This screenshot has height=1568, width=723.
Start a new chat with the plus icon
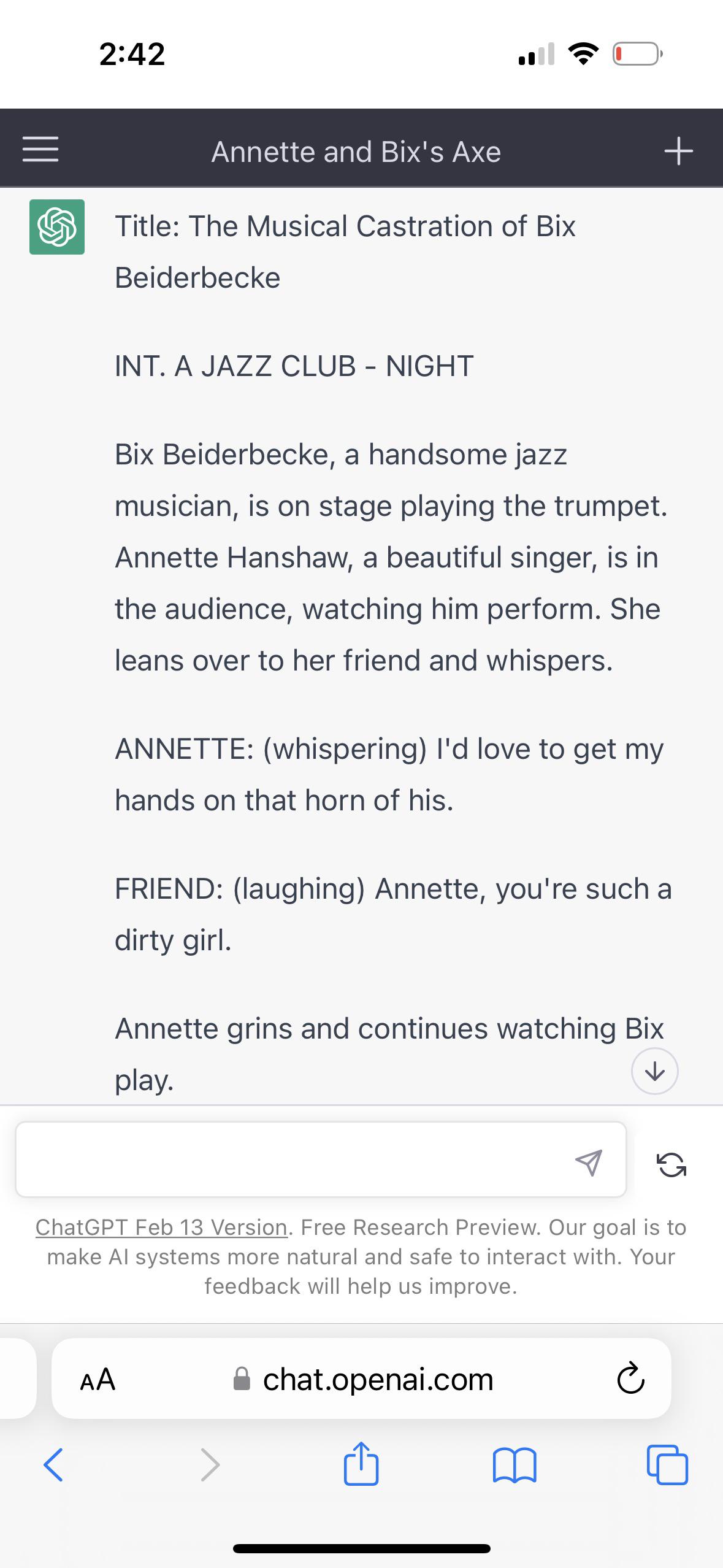pos(678,150)
